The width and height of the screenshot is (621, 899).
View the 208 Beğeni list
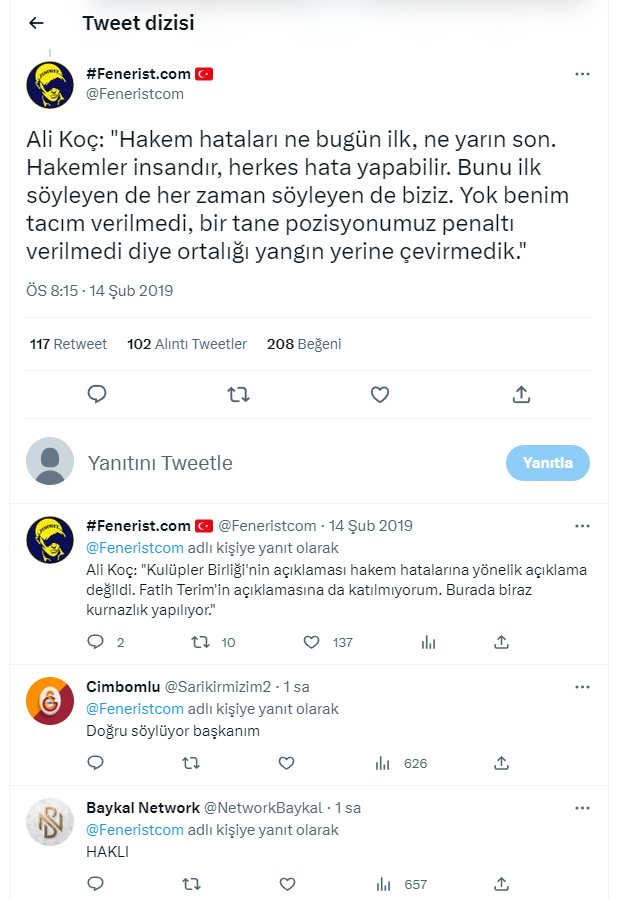[304, 344]
